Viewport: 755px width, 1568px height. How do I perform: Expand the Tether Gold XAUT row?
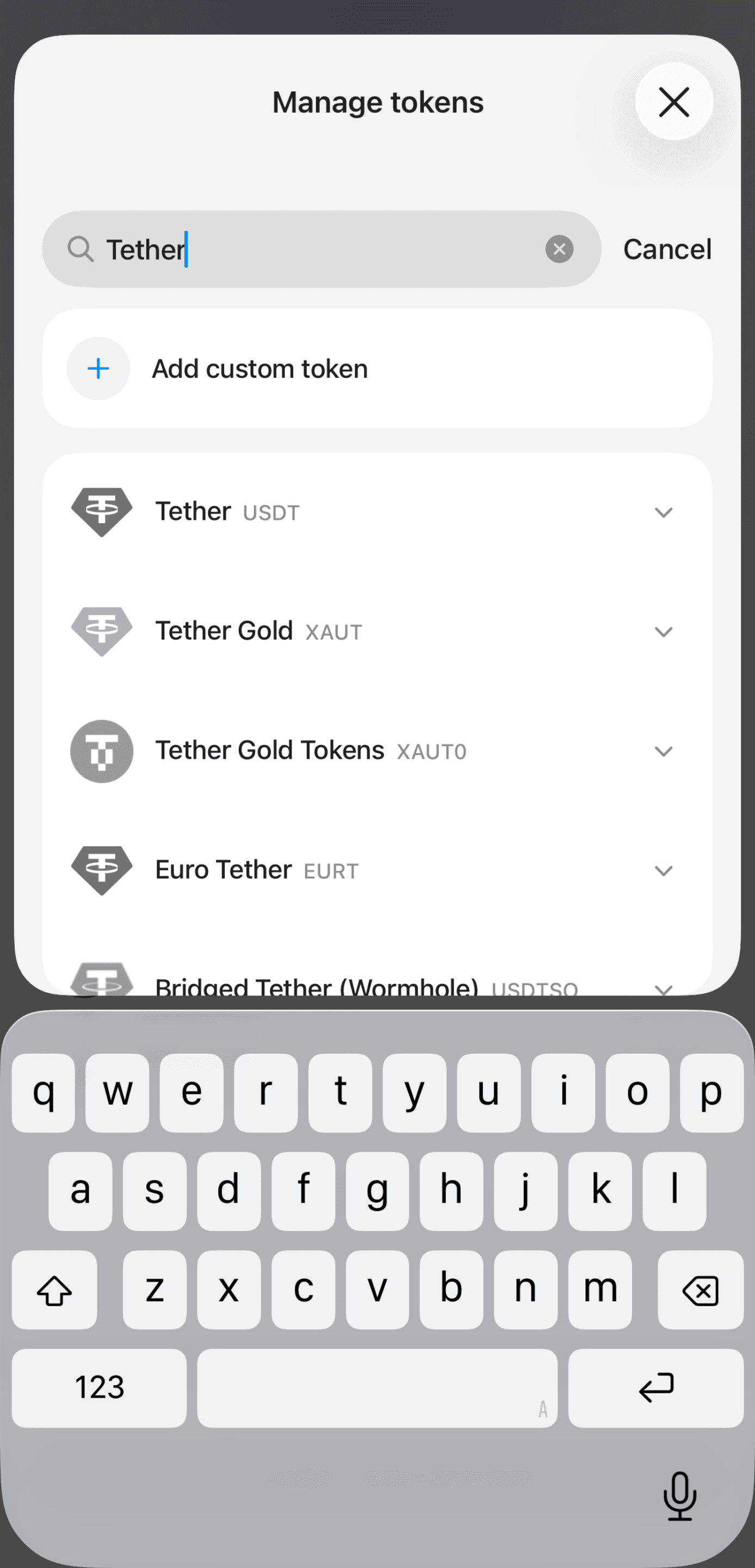click(x=663, y=632)
